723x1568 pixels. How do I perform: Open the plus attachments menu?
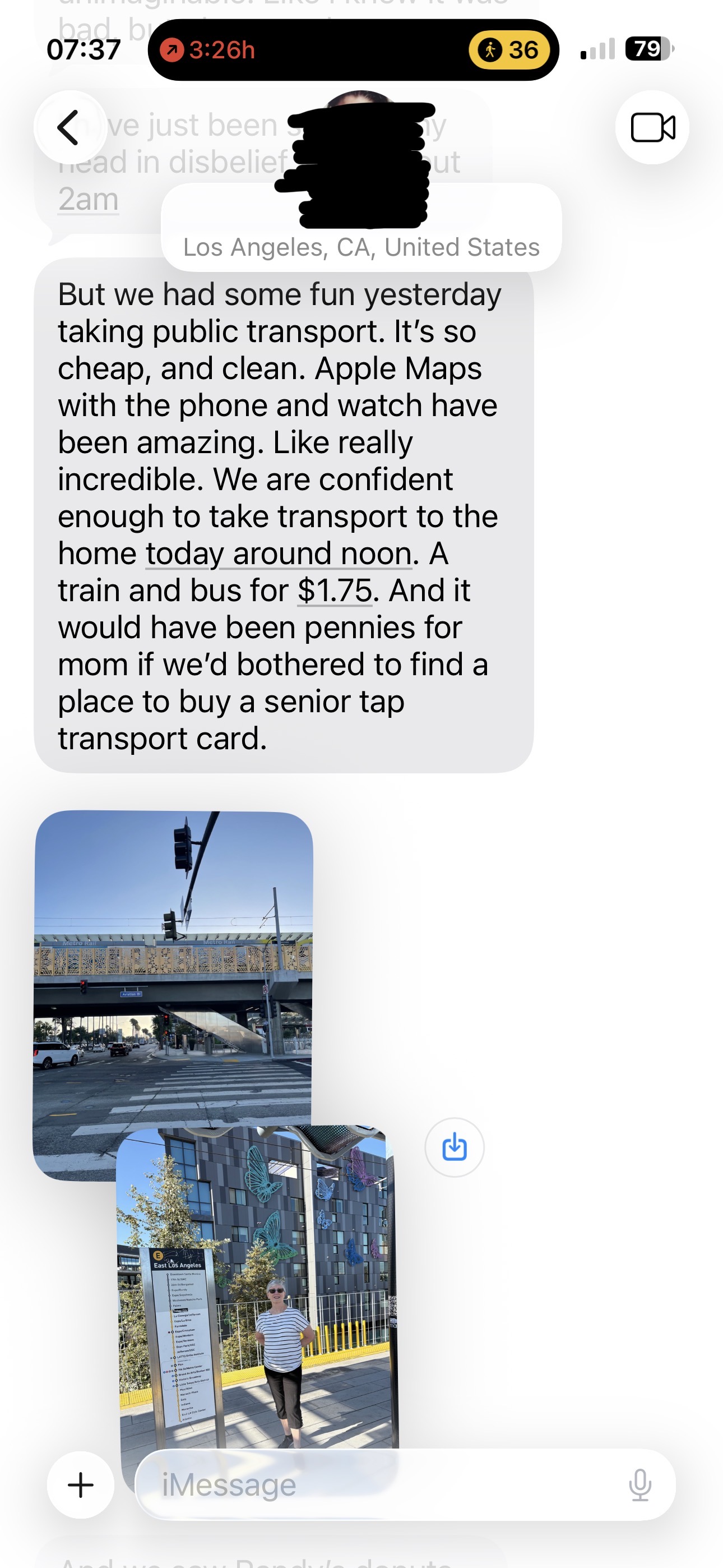81,1485
